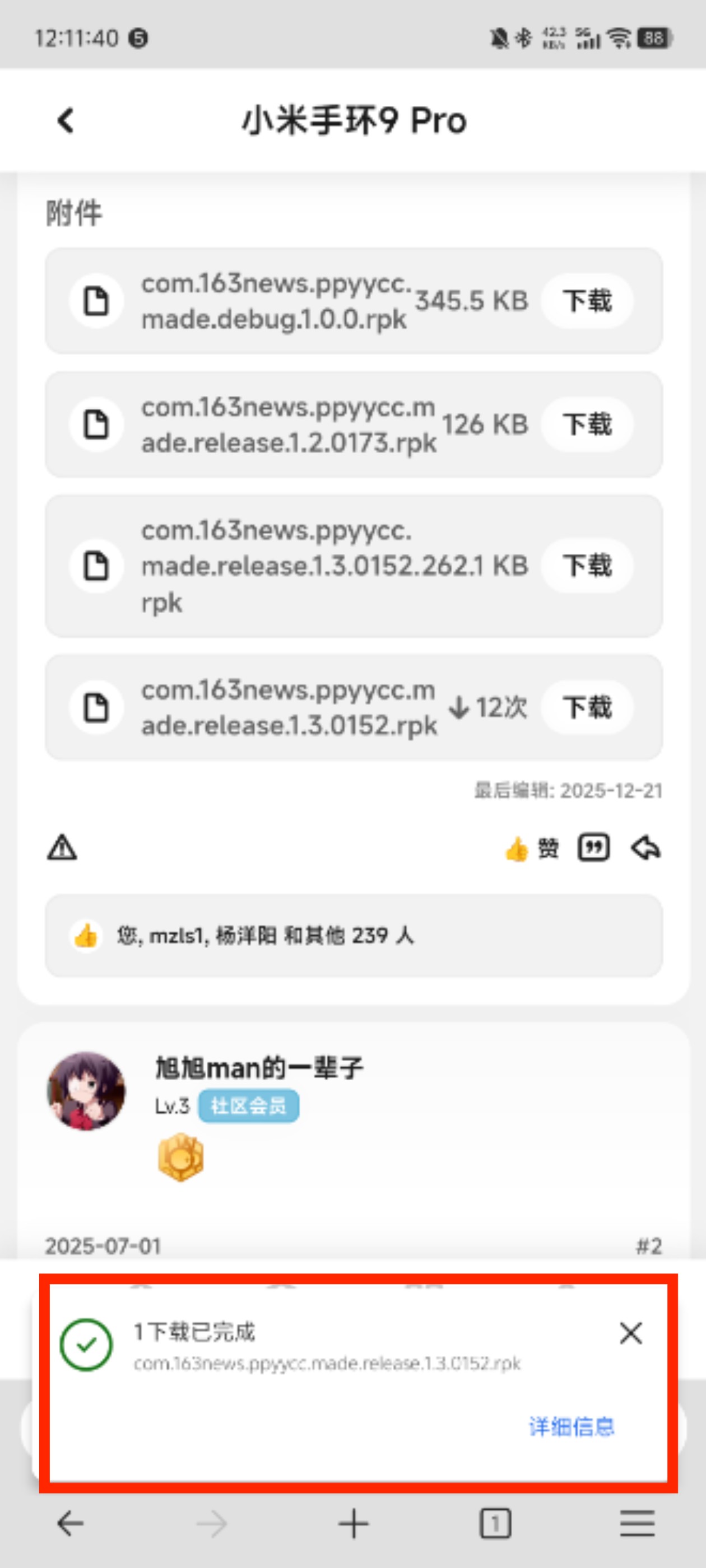Quote this post
Screen dimensions: 706x1568
593,848
